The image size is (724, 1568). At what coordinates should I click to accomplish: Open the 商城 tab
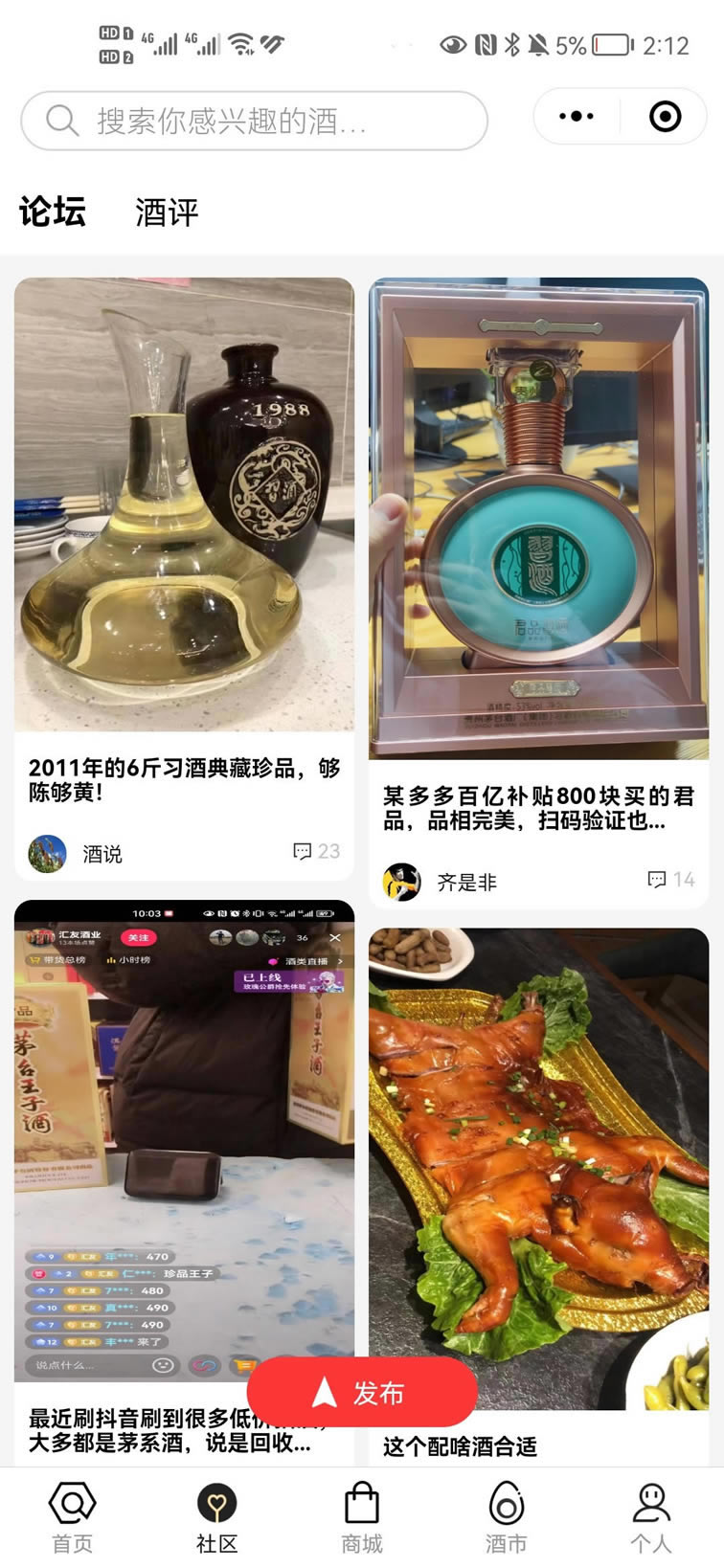pos(362,1518)
